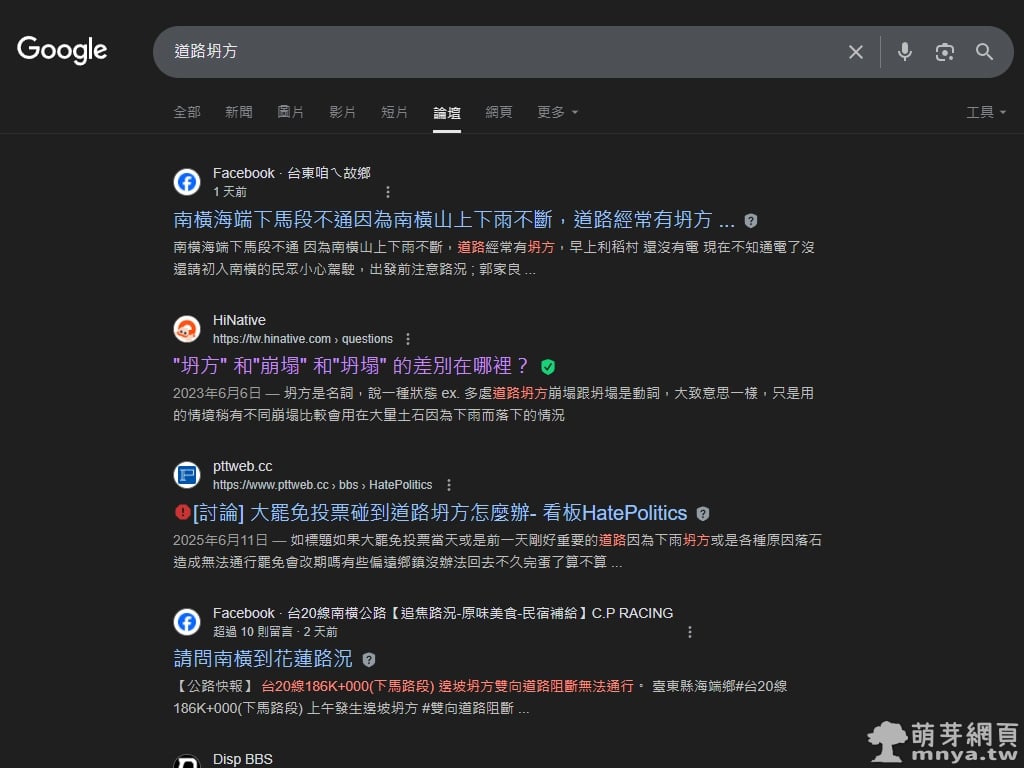Switch to the 全部 results tab
Screen dimensions: 1024x768
pyautogui.click(x=187, y=112)
